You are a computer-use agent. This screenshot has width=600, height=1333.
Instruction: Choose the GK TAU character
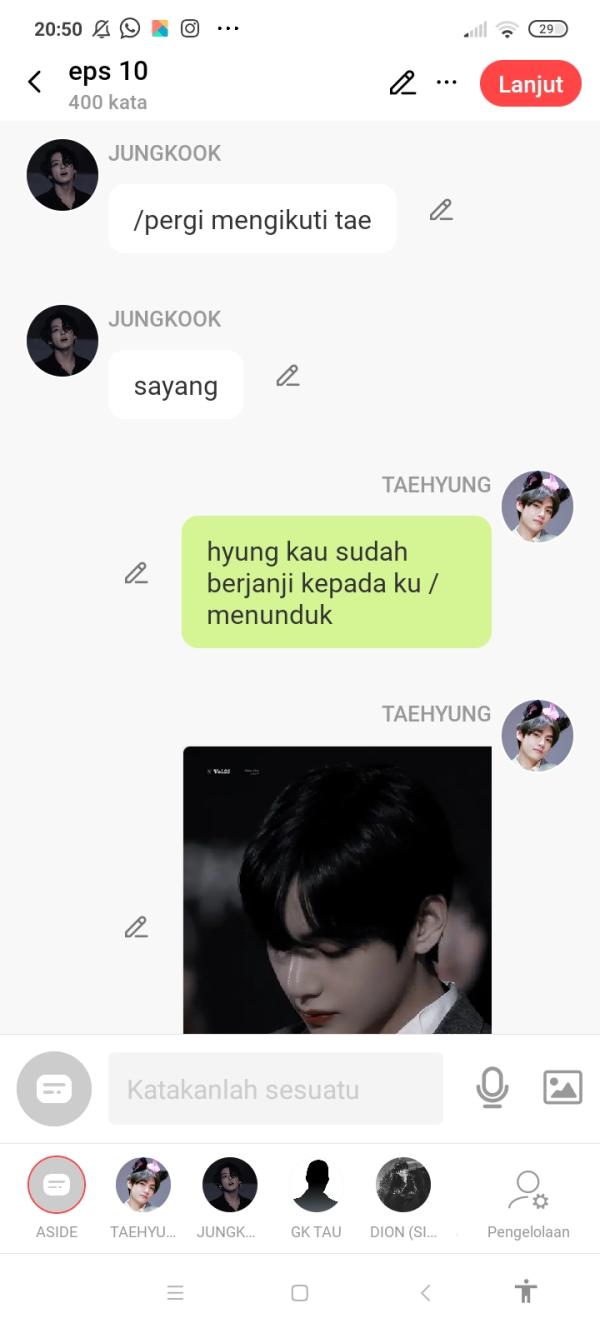[316, 1186]
